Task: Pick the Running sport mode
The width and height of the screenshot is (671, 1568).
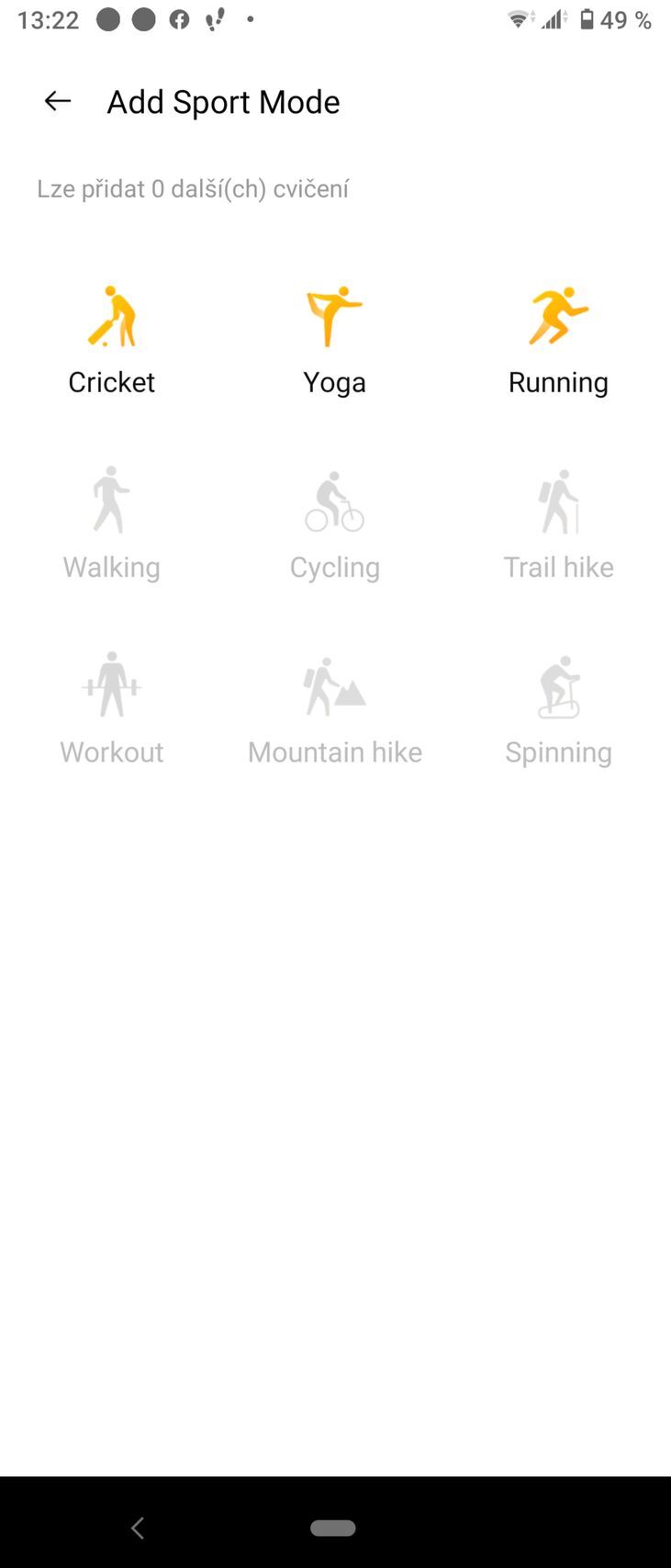Action: 558,341
